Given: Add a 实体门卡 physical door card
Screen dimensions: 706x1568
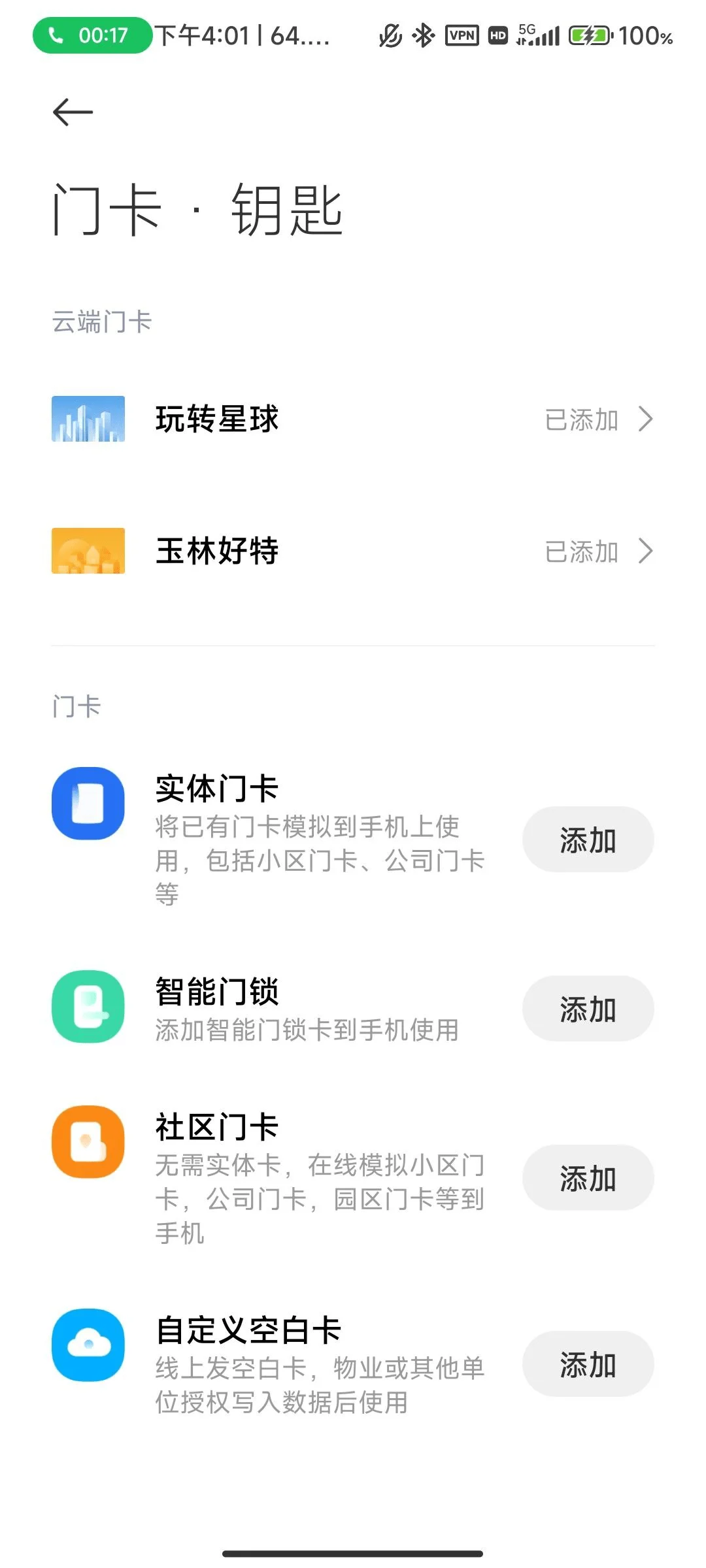Looking at the screenshot, I should click(588, 840).
